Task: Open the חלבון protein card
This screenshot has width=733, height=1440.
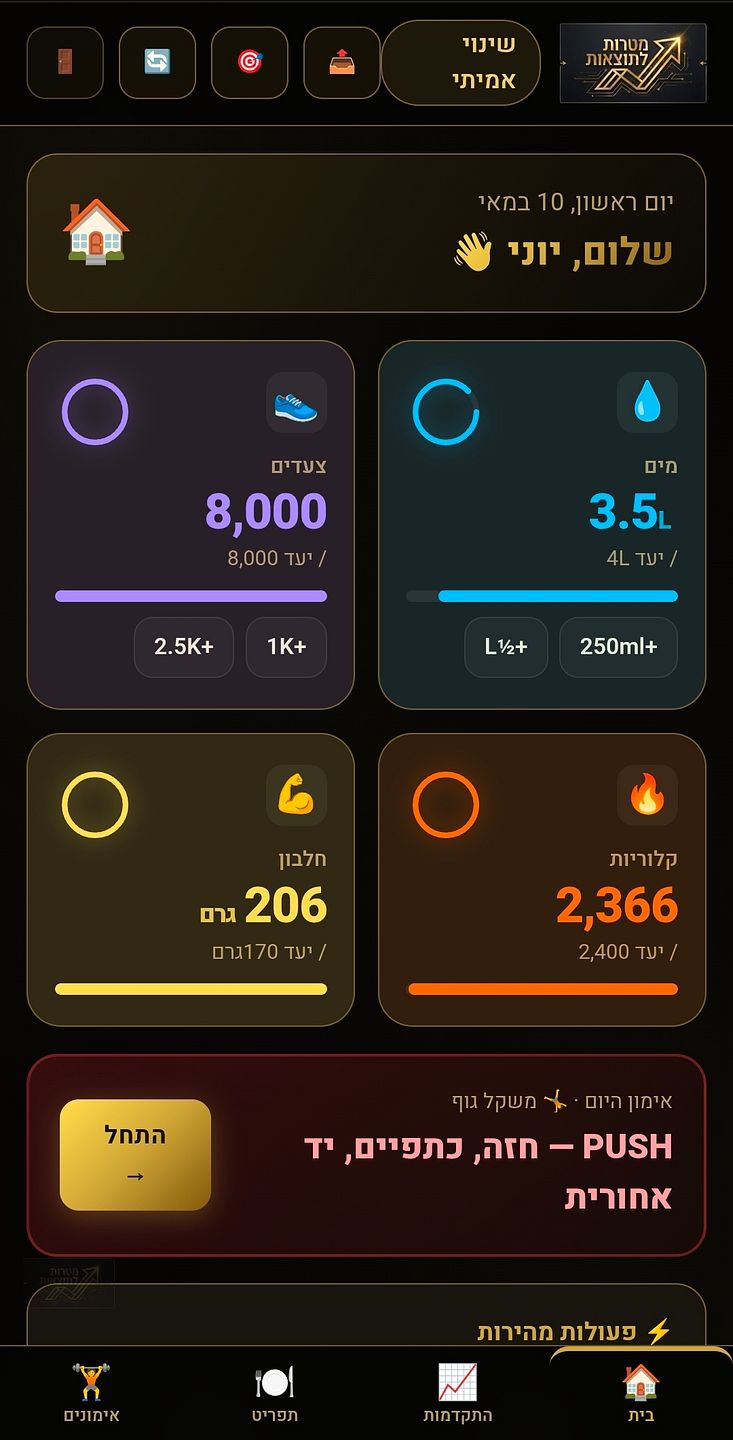Action: pos(191,880)
